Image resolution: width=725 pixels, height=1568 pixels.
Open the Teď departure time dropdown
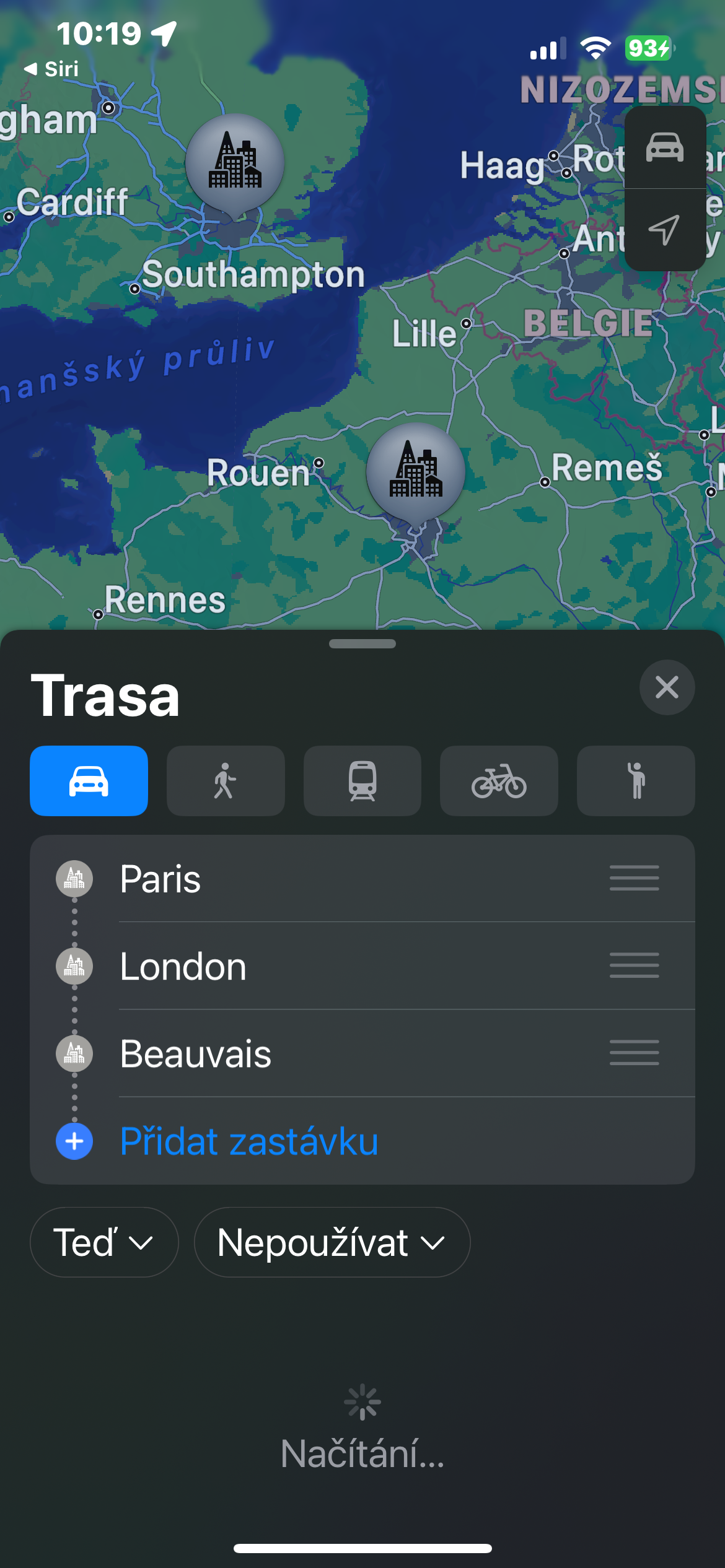click(104, 1242)
